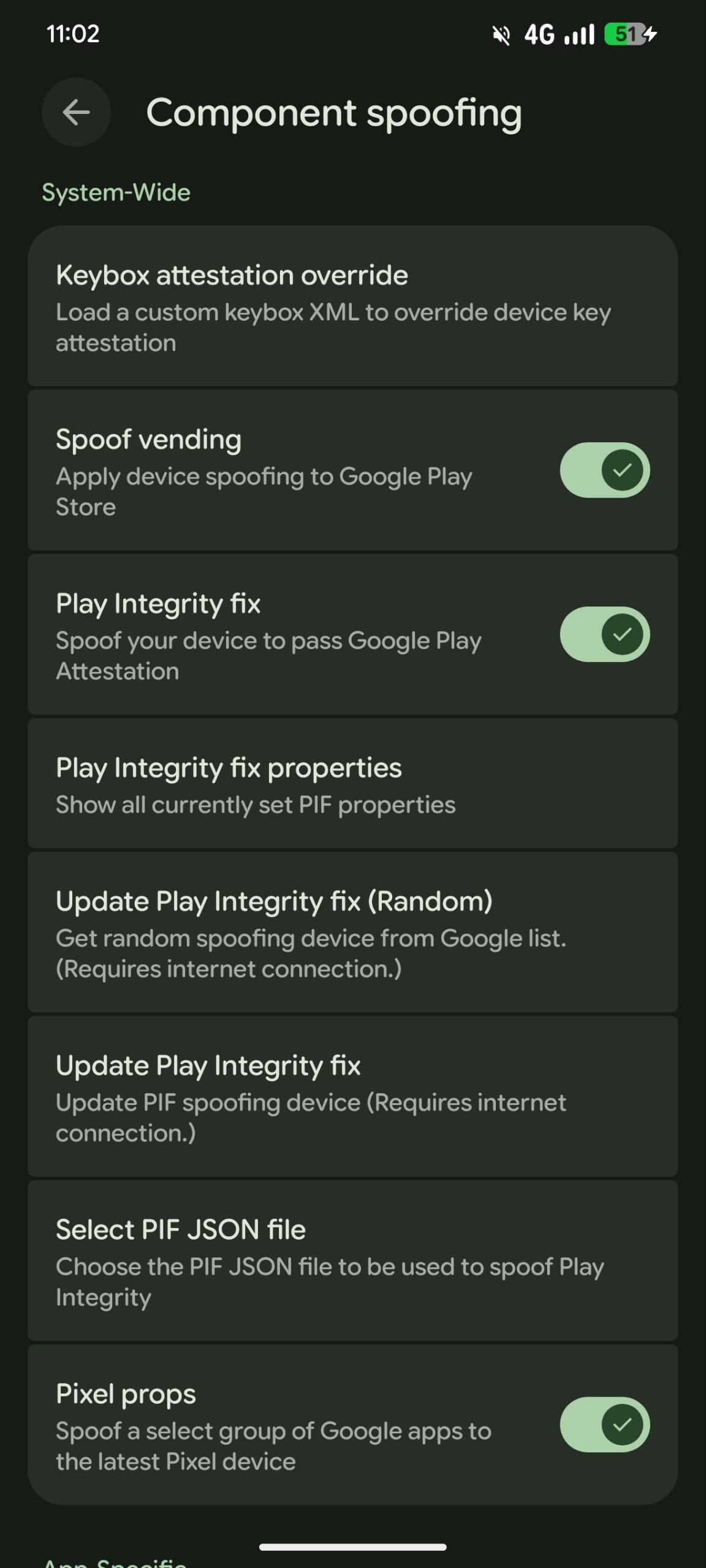The image size is (706, 1568).
Task: Go back from Component spoofing
Action: pyautogui.click(x=76, y=112)
